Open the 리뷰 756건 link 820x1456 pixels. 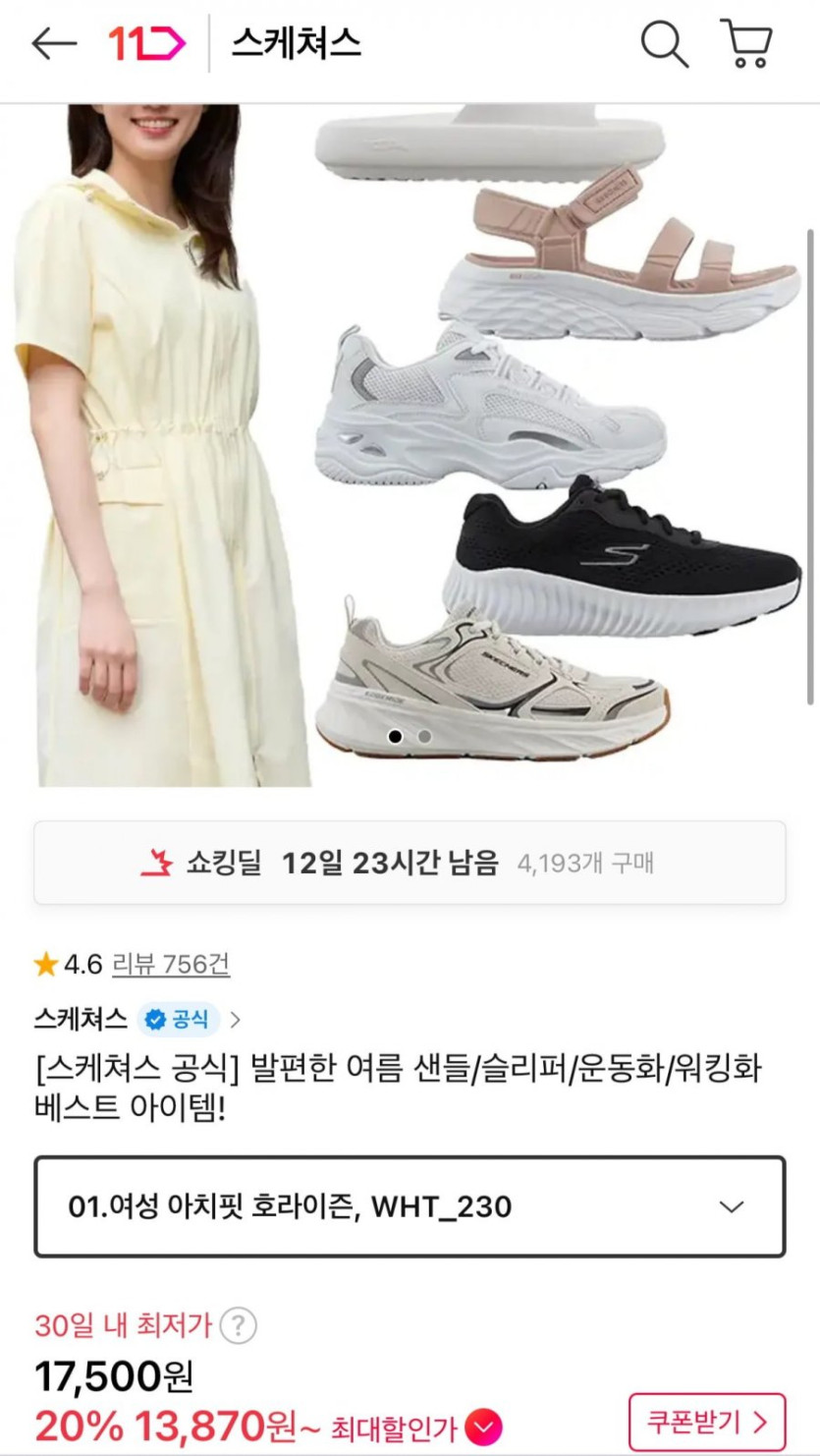coord(171,964)
